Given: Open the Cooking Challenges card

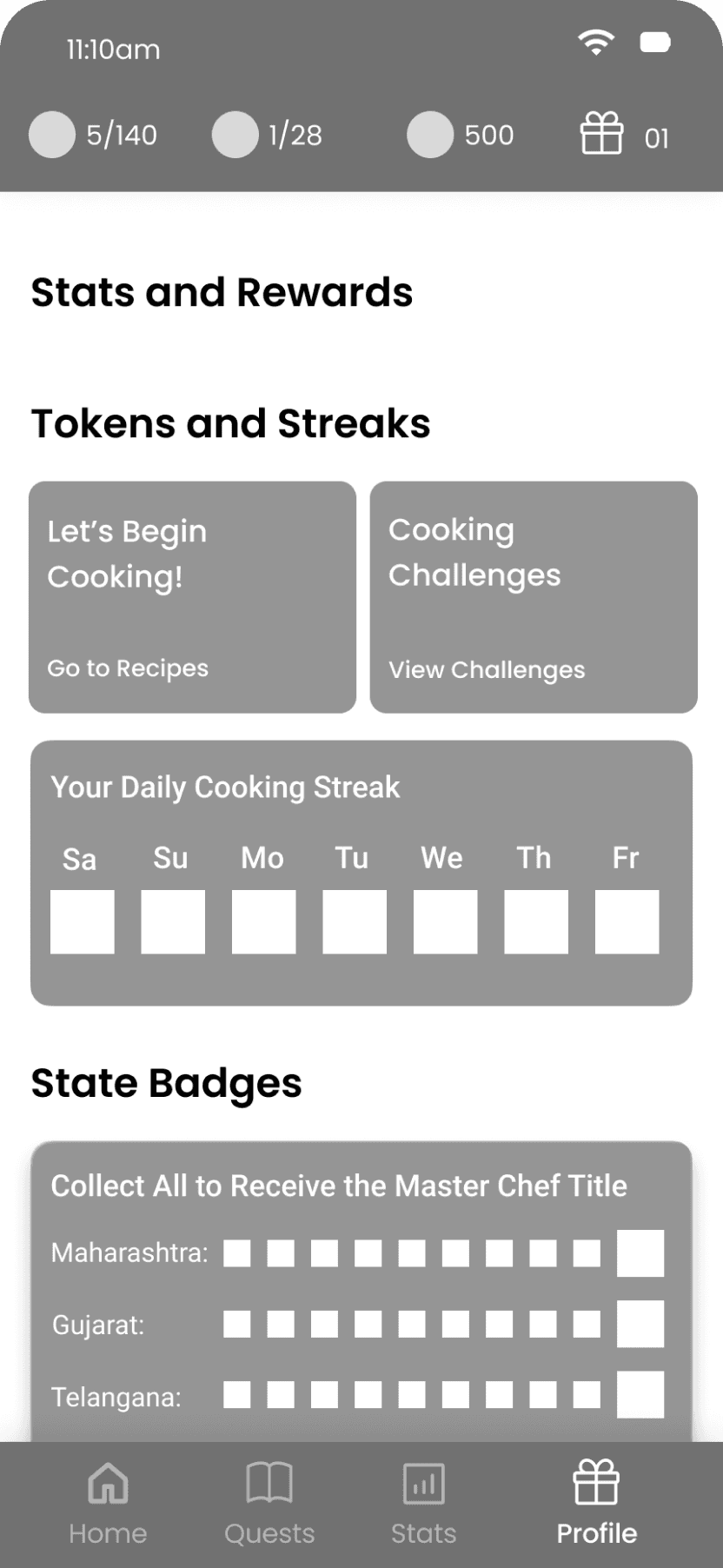Looking at the screenshot, I should click(x=534, y=597).
